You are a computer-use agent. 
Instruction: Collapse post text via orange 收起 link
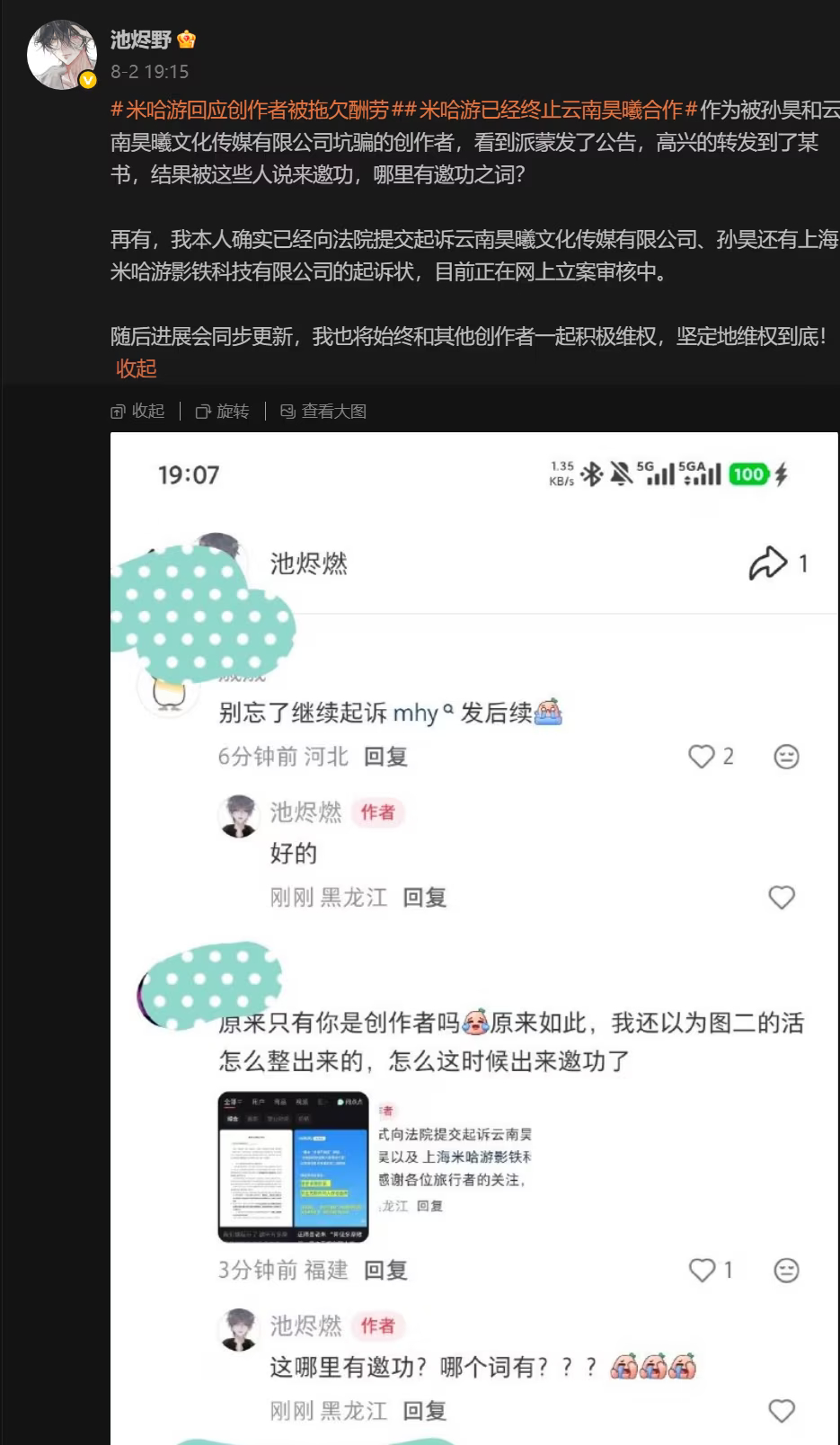click(x=137, y=368)
